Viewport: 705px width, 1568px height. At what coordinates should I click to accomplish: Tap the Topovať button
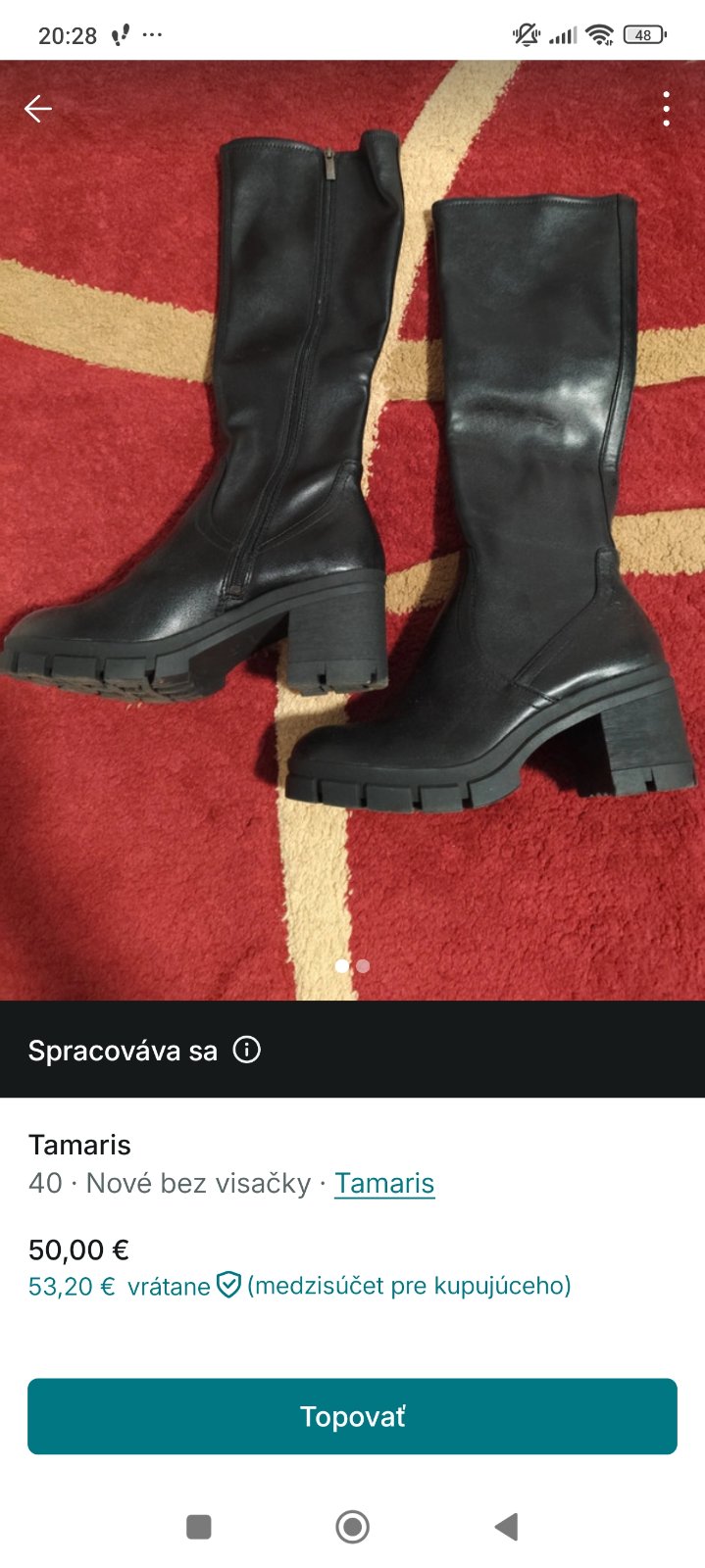click(x=352, y=1416)
